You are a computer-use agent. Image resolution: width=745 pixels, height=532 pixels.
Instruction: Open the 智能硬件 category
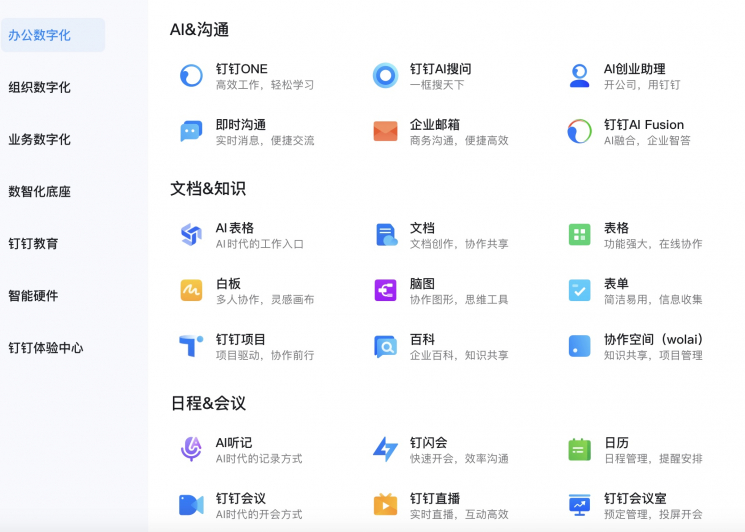pyautogui.click(x=34, y=295)
